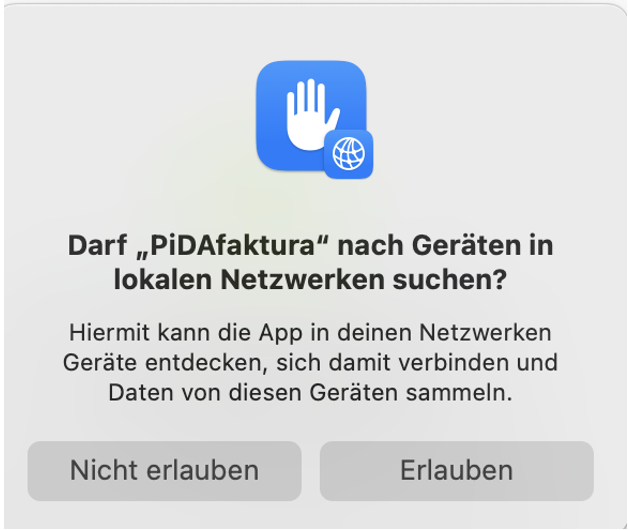Tap Erlauben to allow local network access
628x530 pixels.
[x=456, y=470]
